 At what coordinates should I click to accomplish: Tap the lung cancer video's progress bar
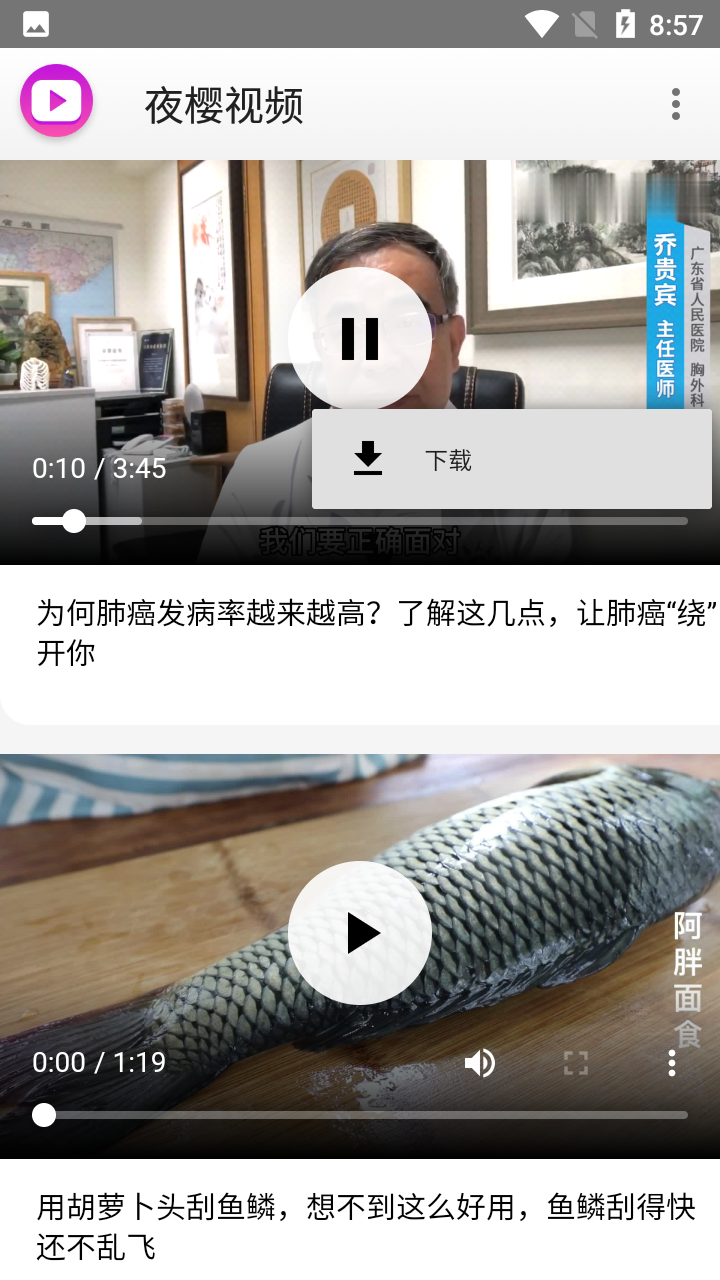pos(360,521)
